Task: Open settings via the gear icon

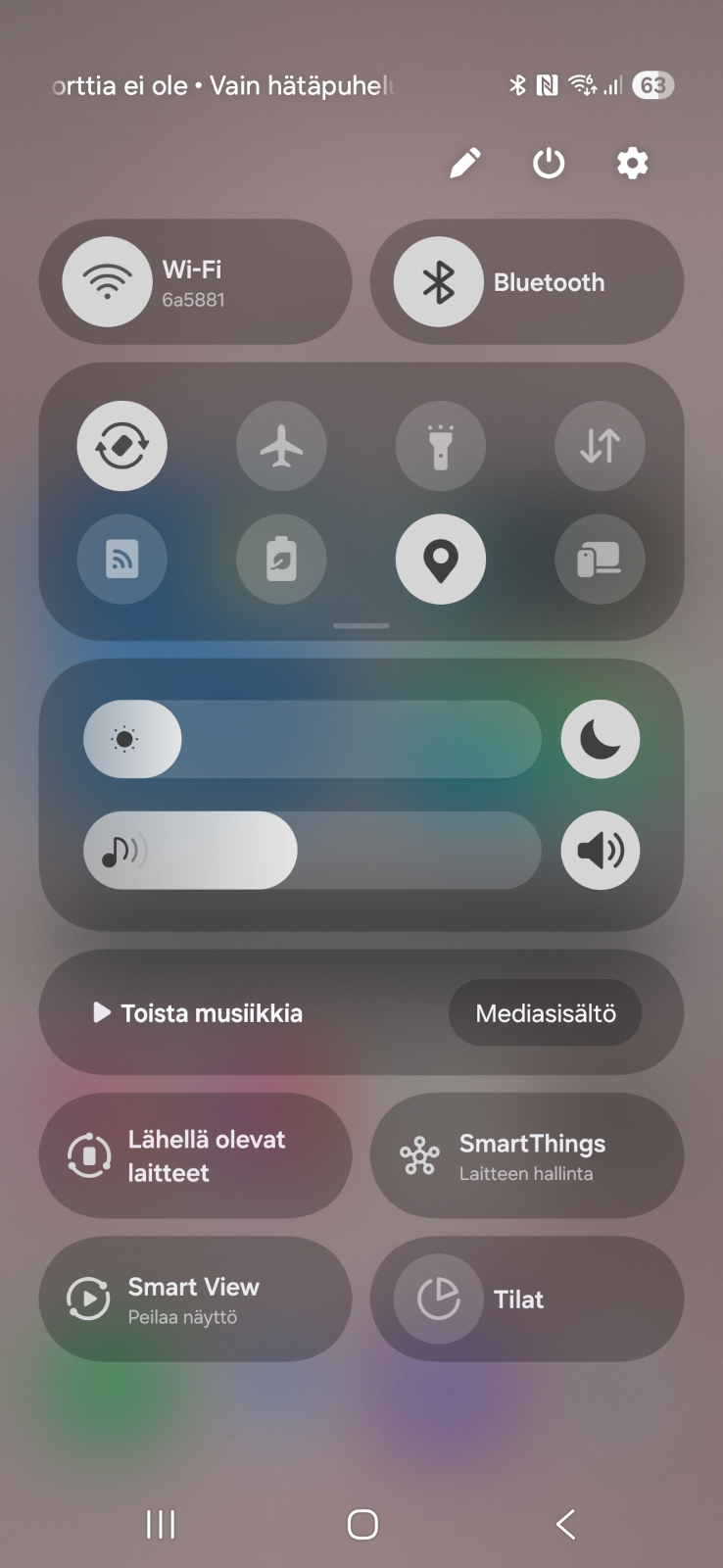Action: coord(632,163)
